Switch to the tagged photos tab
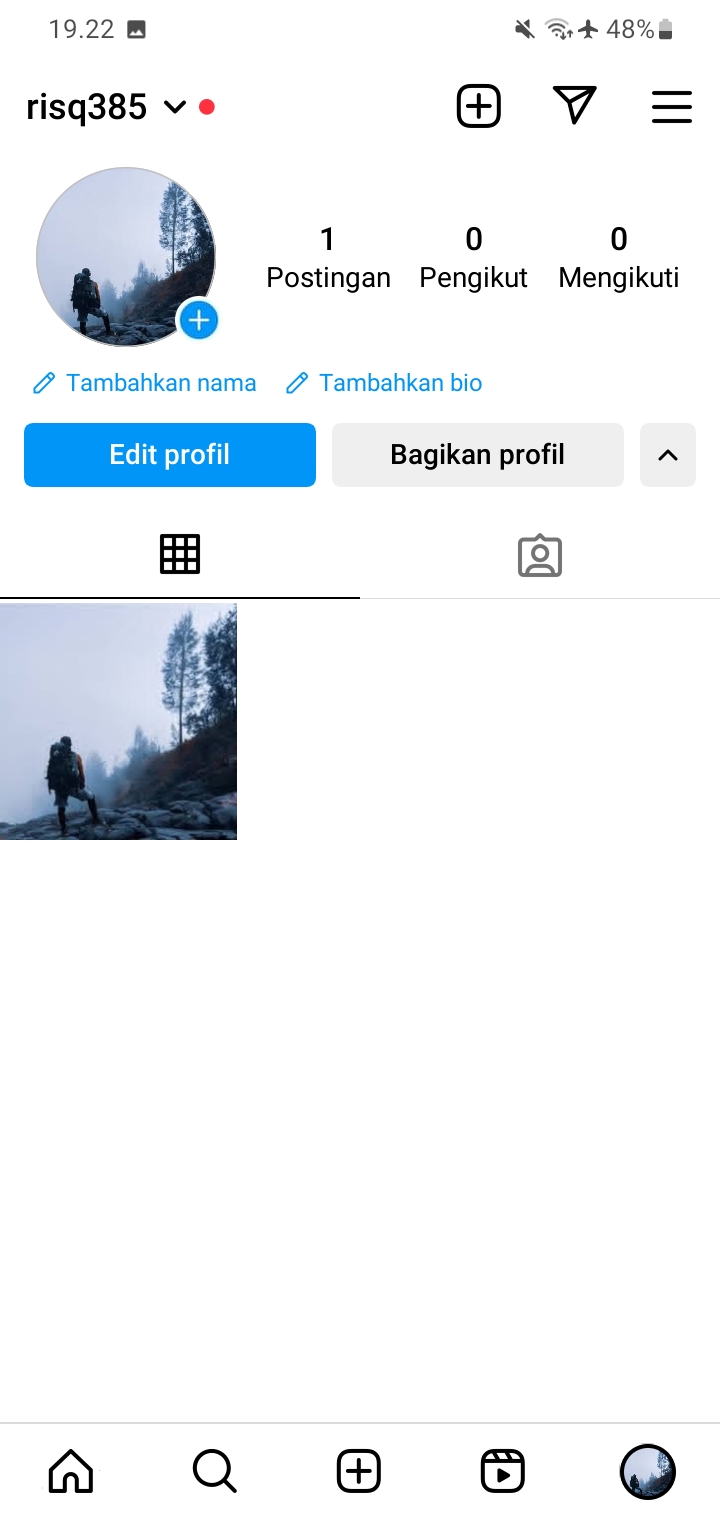Viewport: 720px width, 1520px height. tap(540, 556)
